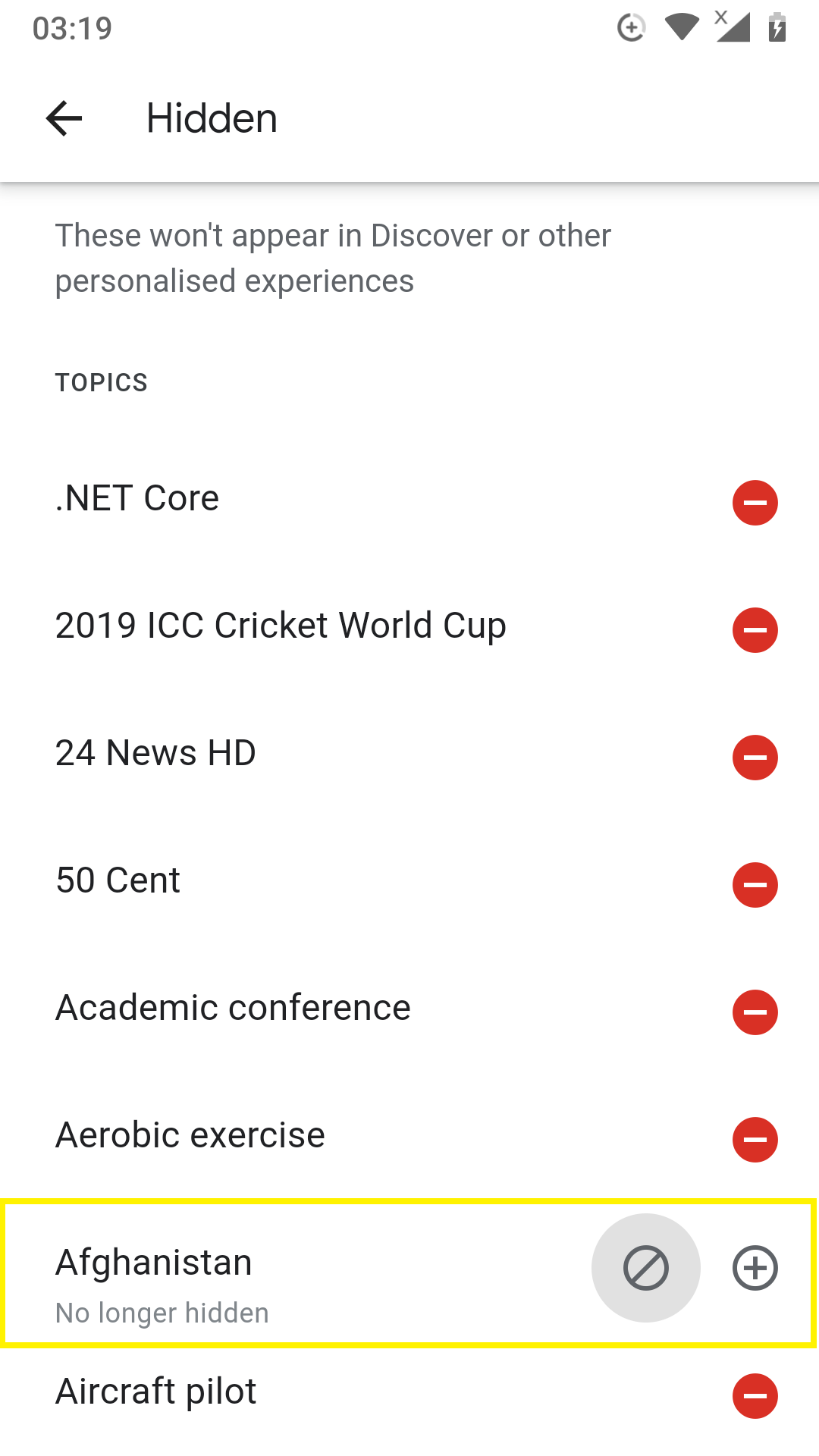Hide Afghanistan again with the block icon

tap(645, 1268)
